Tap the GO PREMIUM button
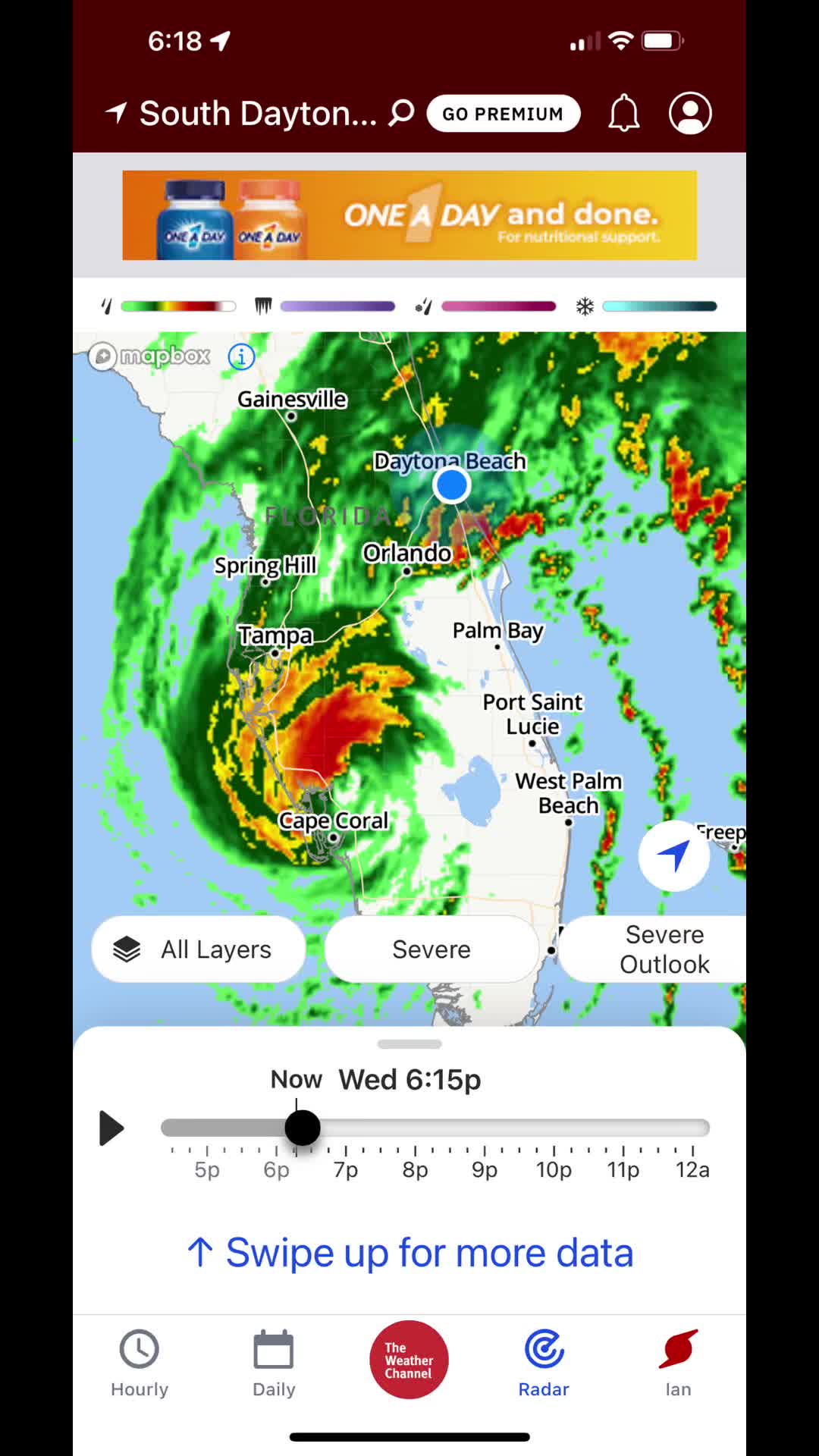This screenshot has width=819, height=1456. tap(504, 114)
